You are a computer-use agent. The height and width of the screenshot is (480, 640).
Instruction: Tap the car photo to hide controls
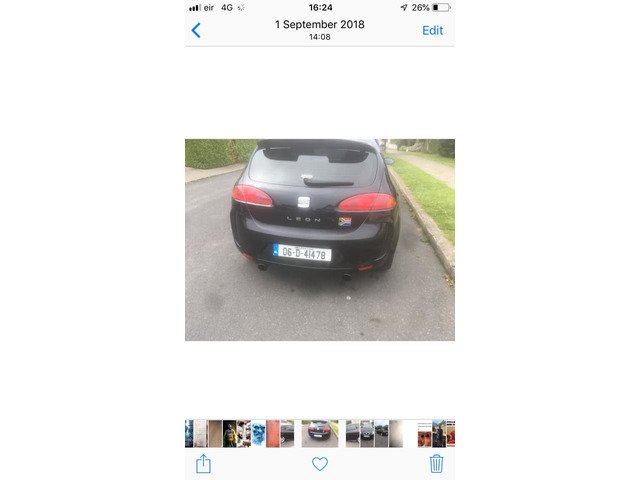coord(320,240)
